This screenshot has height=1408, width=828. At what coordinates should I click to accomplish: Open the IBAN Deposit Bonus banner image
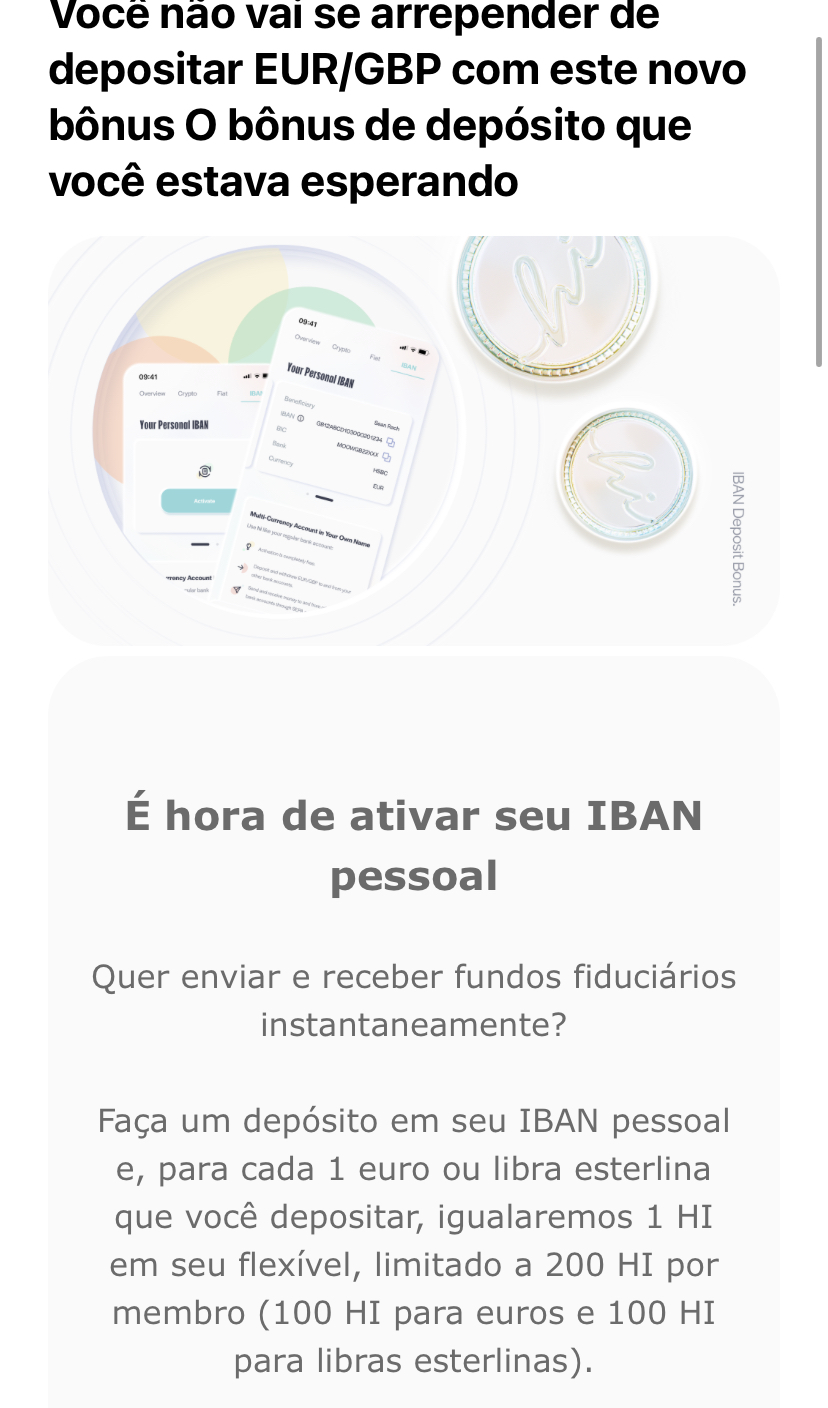413,440
